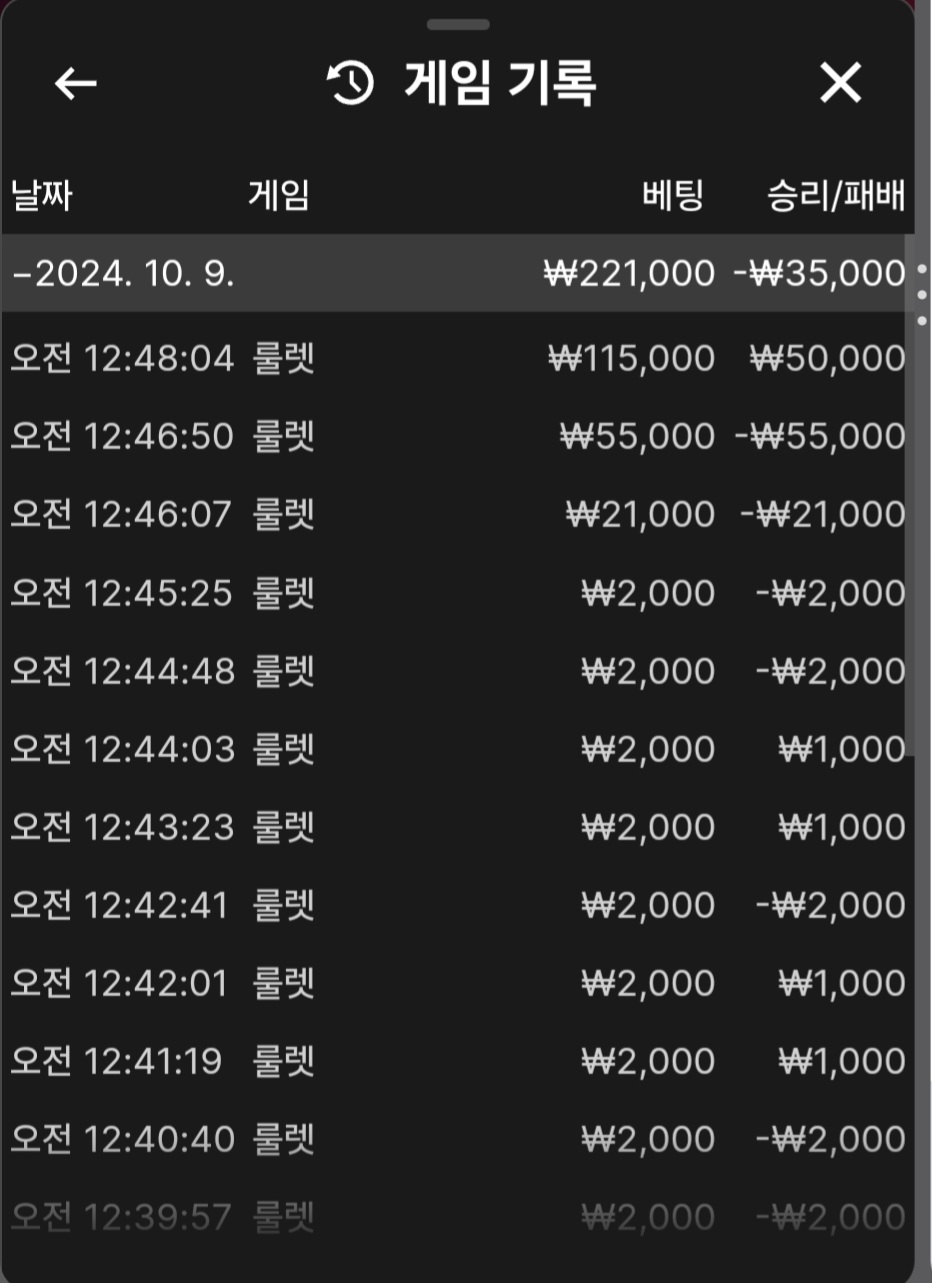932x1283 pixels.
Task: Close the game history panel
Action: 840,83
